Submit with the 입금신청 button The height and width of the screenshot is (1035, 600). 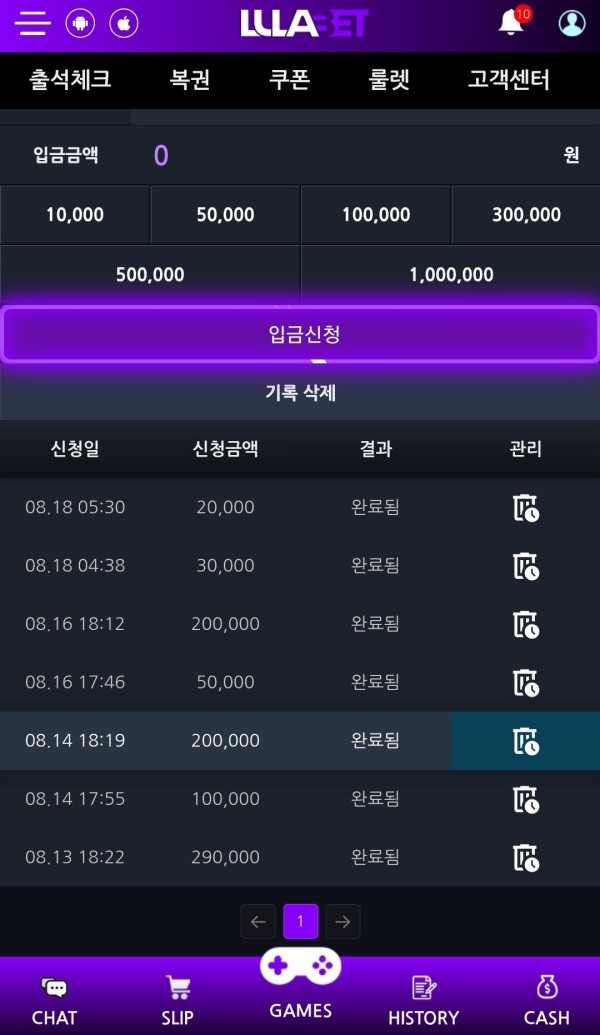300,334
